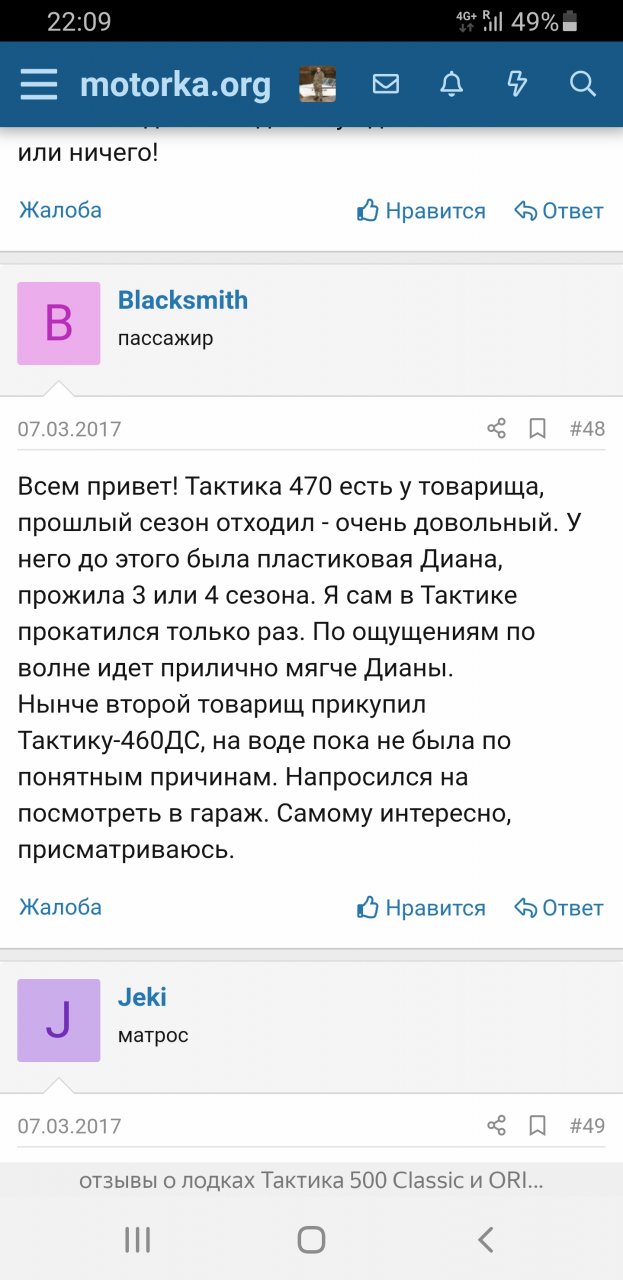The width and height of the screenshot is (623, 1280).
Task: Reply to Blacksmith's post with Ответ
Action: pyautogui.click(x=559, y=908)
